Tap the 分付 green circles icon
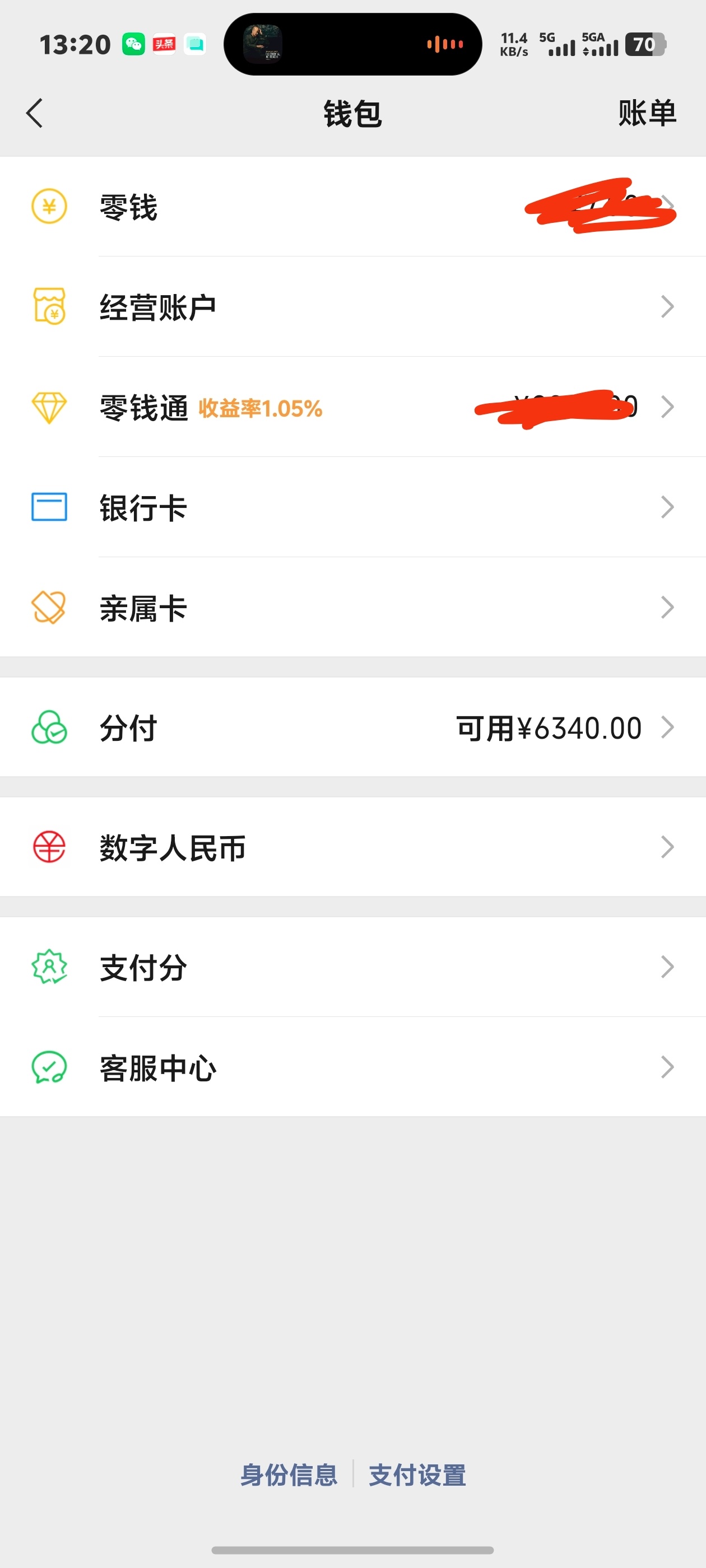The width and height of the screenshot is (706, 1568). (x=50, y=727)
